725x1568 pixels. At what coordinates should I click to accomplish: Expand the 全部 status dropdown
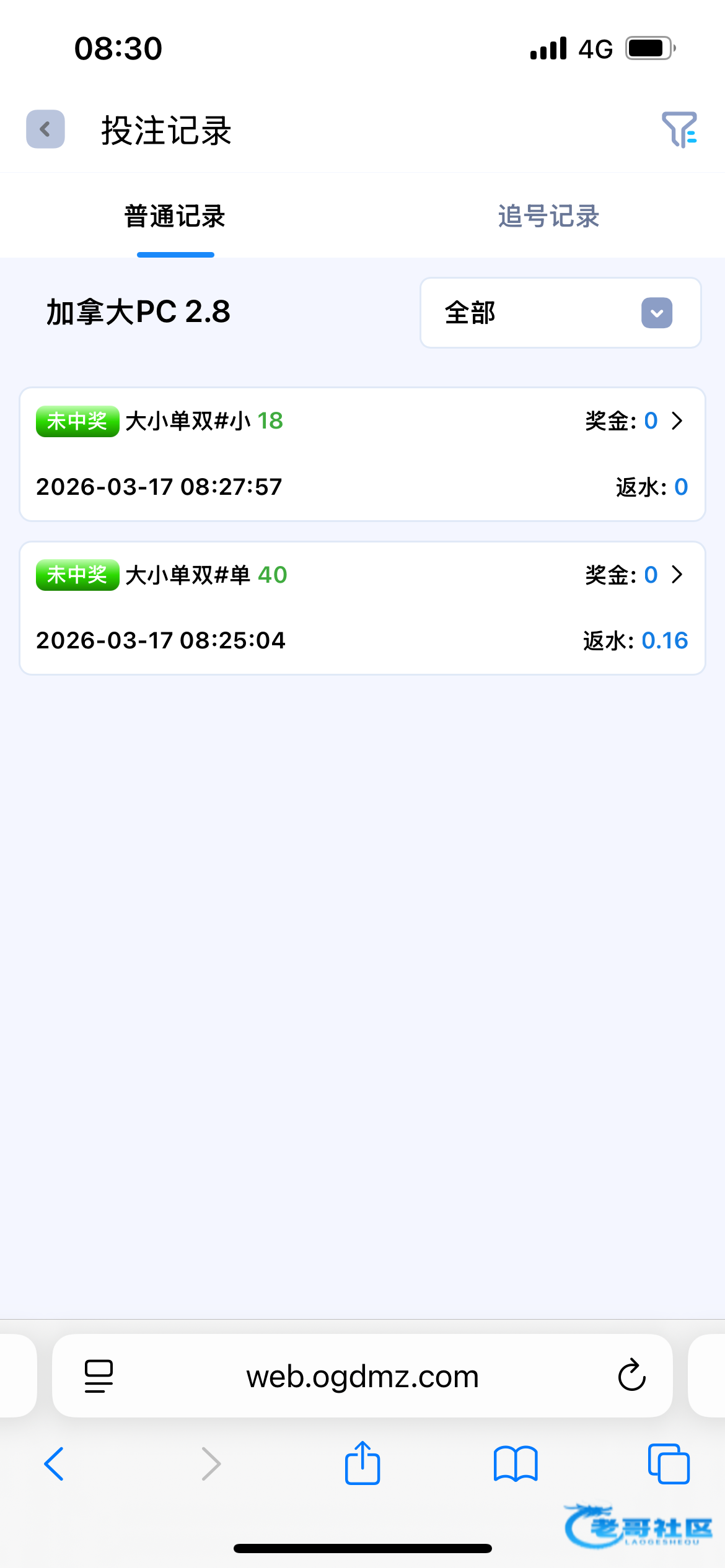560,313
